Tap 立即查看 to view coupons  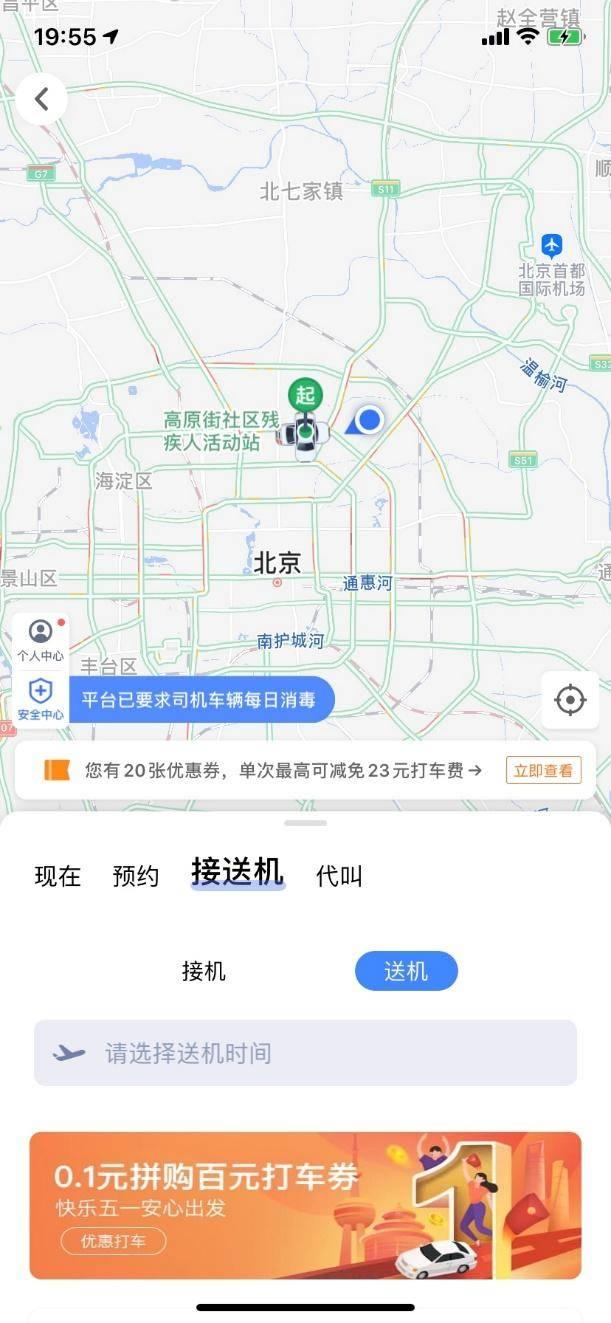point(544,770)
